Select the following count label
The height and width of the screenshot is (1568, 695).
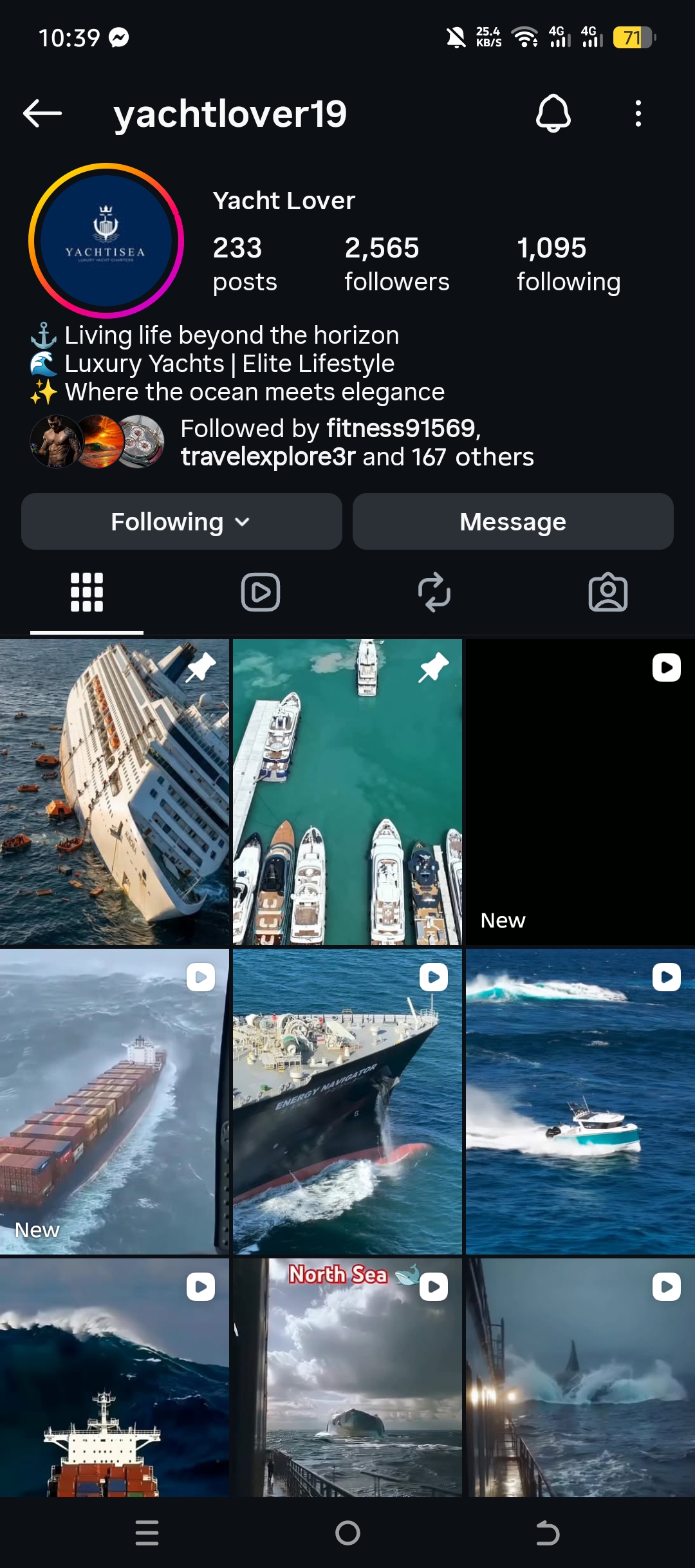pyautogui.click(x=569, y=281)
